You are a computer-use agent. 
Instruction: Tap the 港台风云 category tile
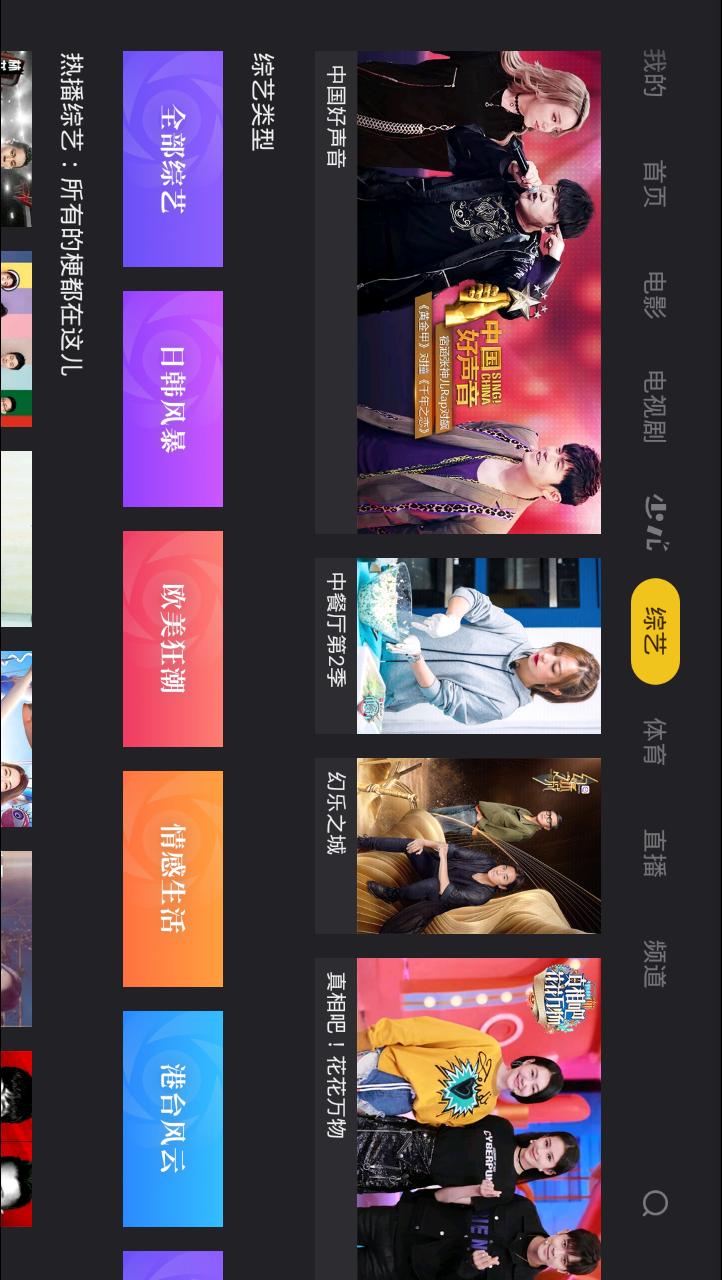(x=173, y=1119)
